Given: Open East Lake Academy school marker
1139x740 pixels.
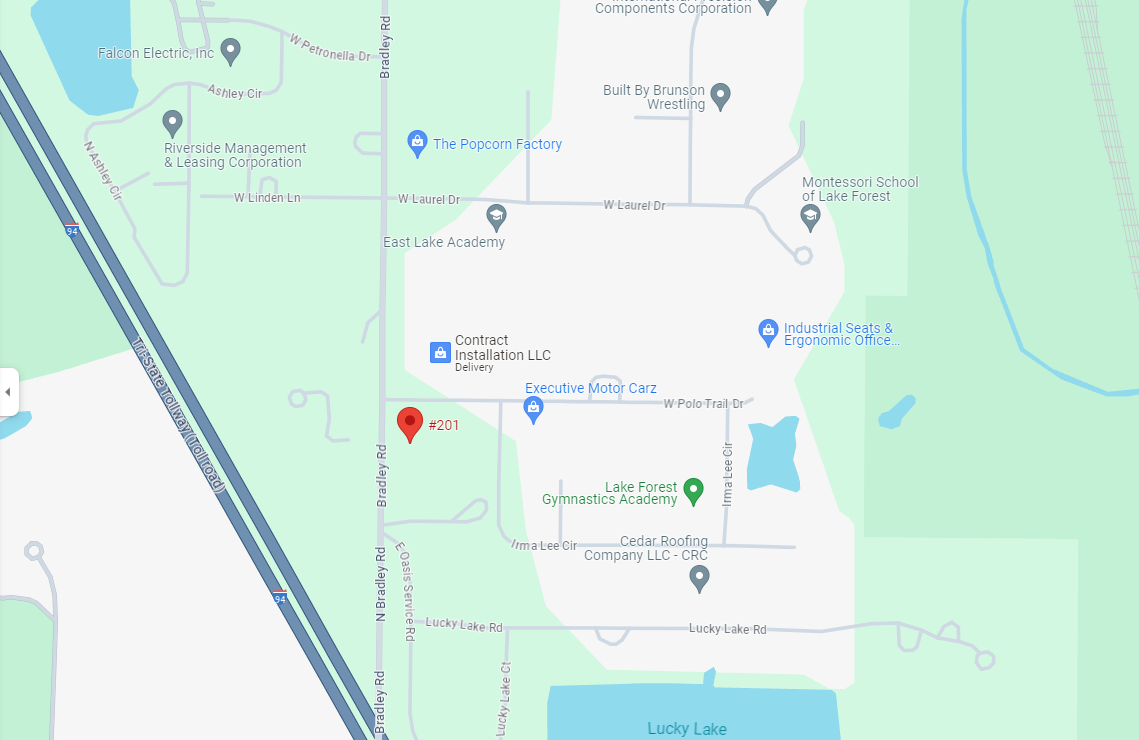Looking at the screenshot, I should tap(496, 217).
